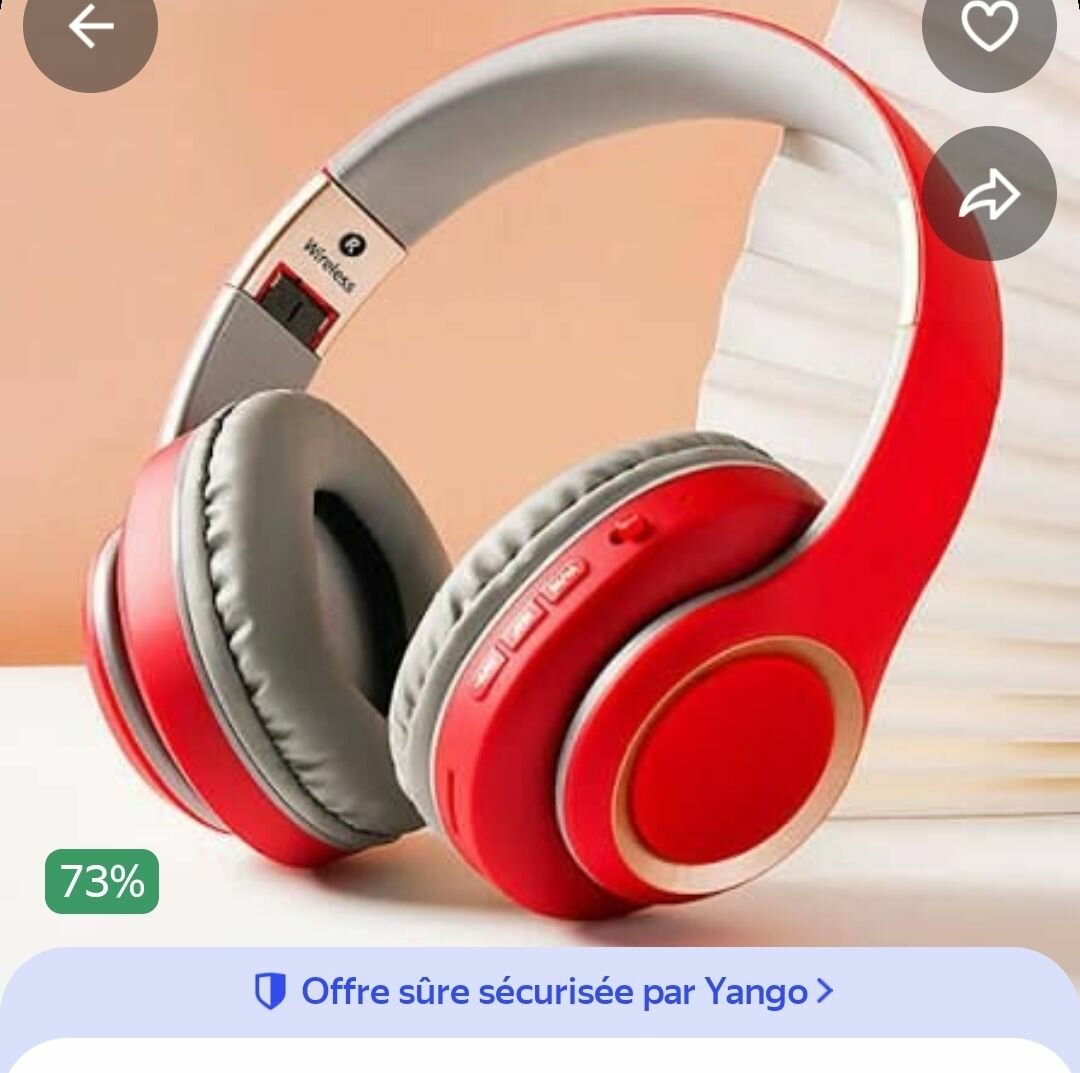1080x1073 pixels.
Task: Open the Offre sûre sécurisée par Yango link
Action: coord(543,992)
